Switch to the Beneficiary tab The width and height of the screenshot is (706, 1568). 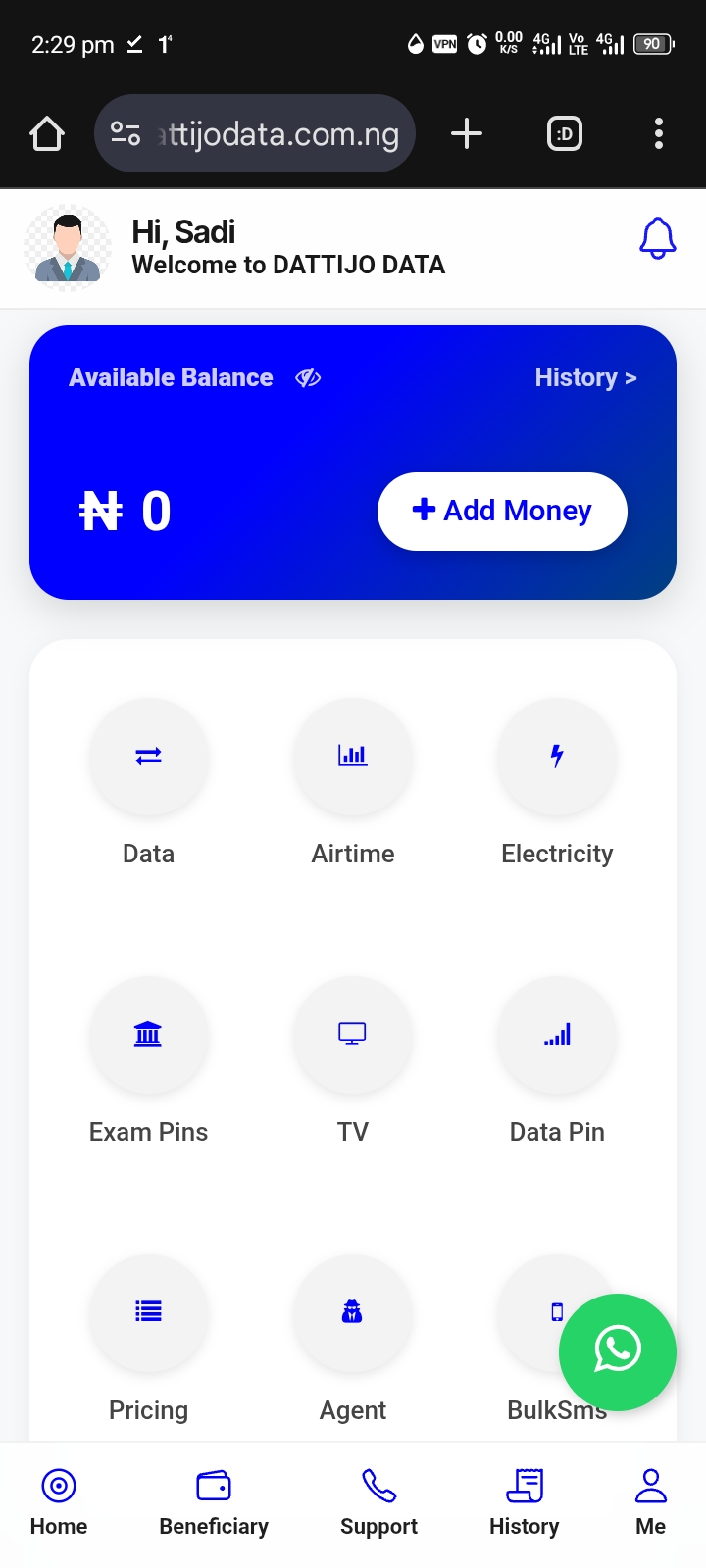(214, 1499)
